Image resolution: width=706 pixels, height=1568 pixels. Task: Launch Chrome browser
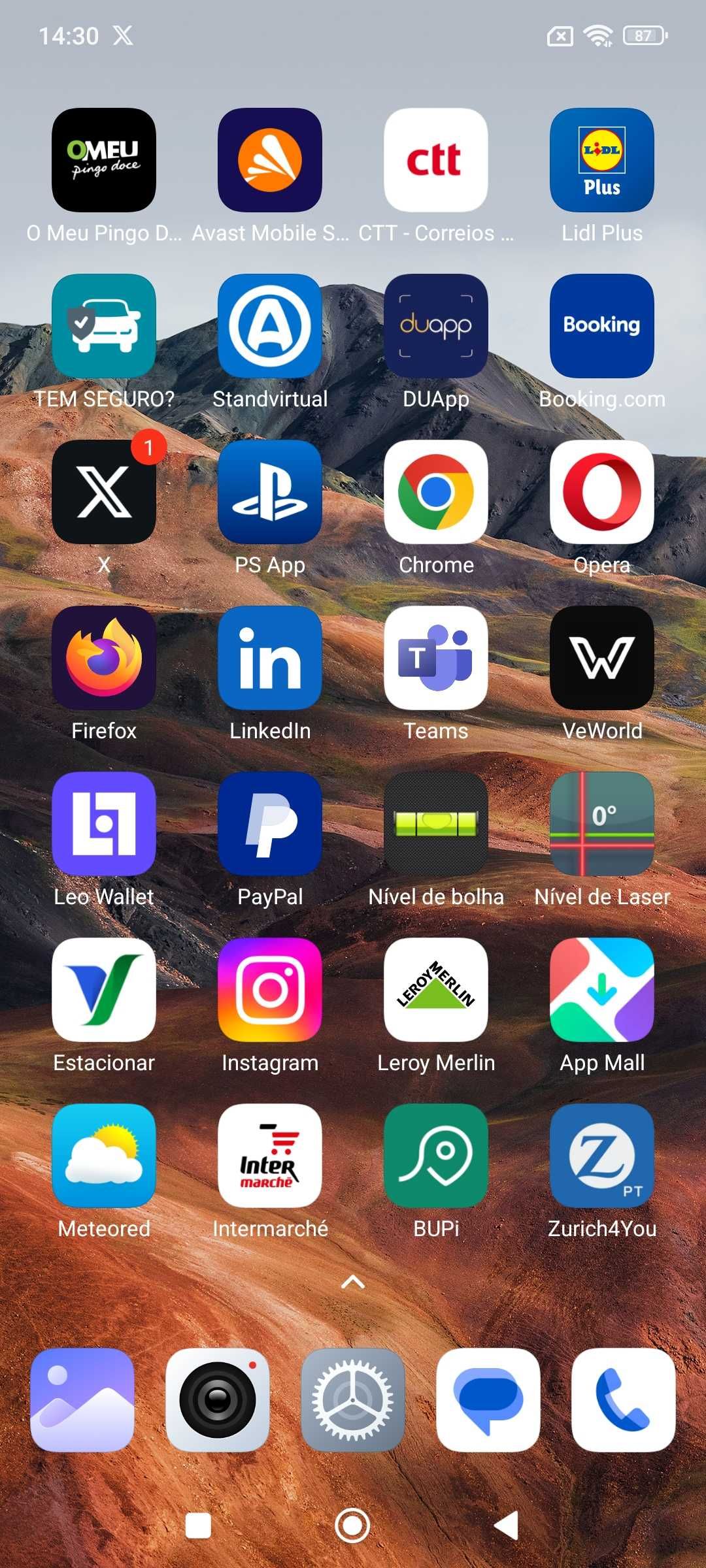click(435, 492)
